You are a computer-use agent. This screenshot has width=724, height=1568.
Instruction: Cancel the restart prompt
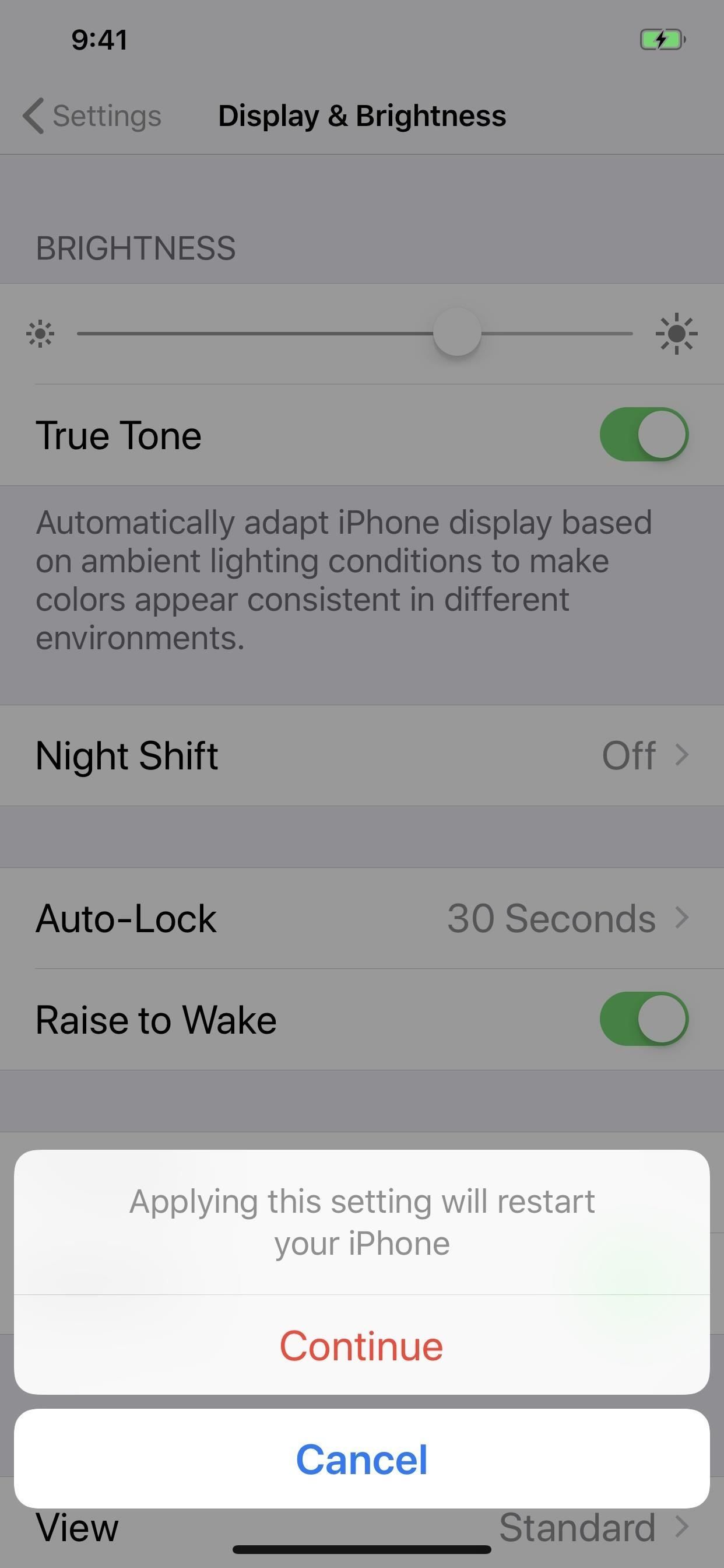361,1459
